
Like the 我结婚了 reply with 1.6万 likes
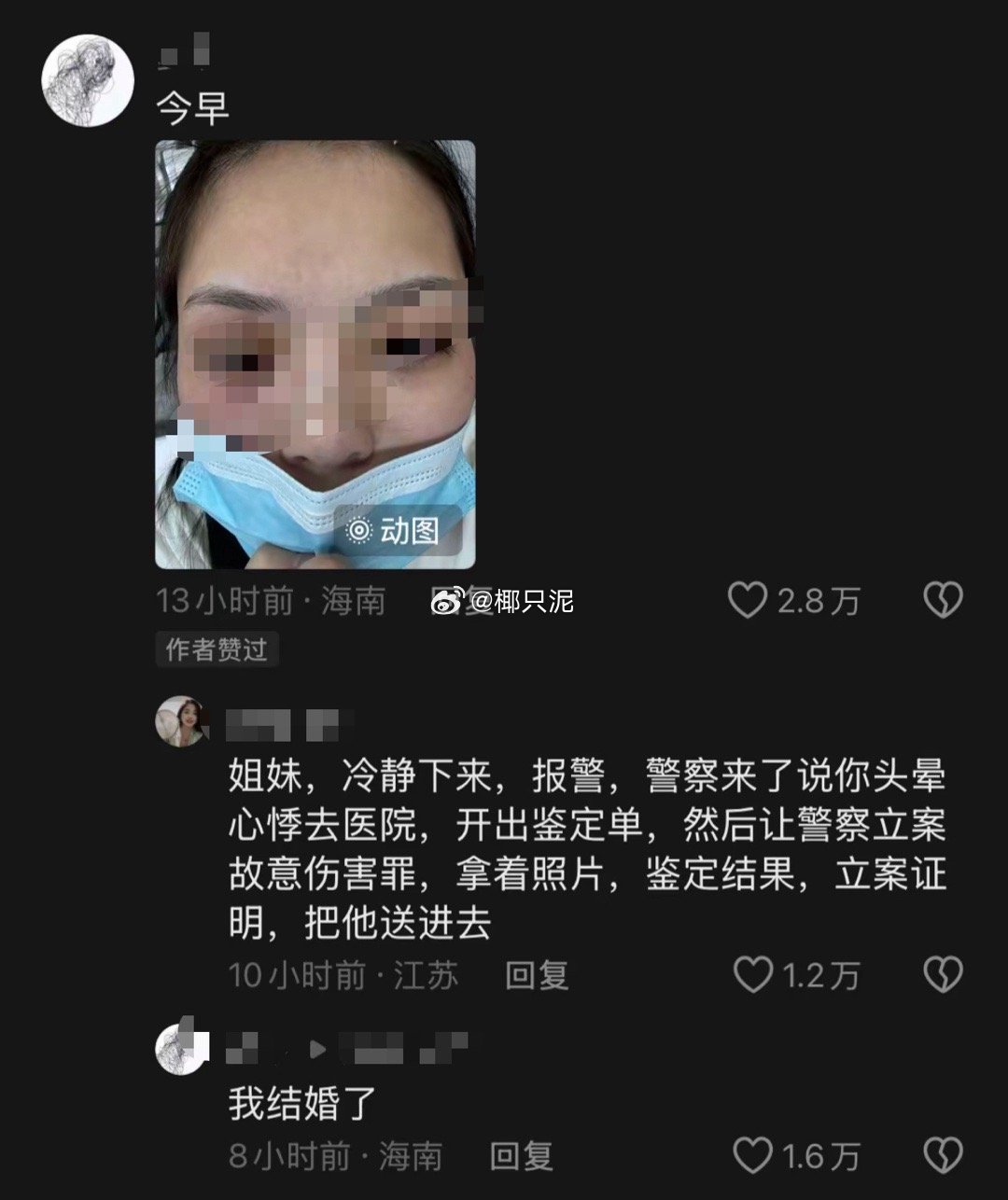(x=752, y=1156)
